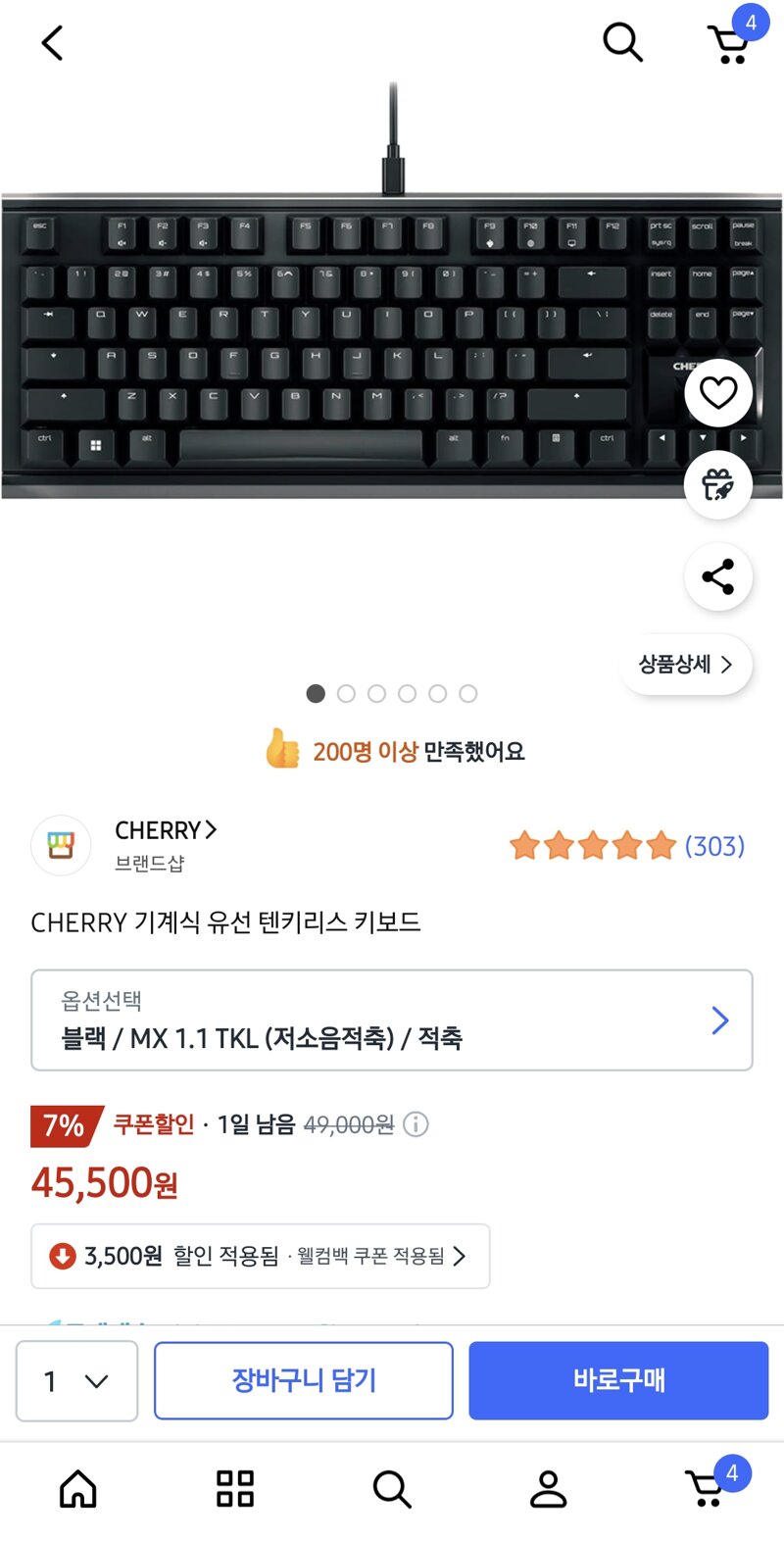This screenshot has width=784, height=1542.
Task: Open search from the top bar
Action: click(x=622, y=42)
